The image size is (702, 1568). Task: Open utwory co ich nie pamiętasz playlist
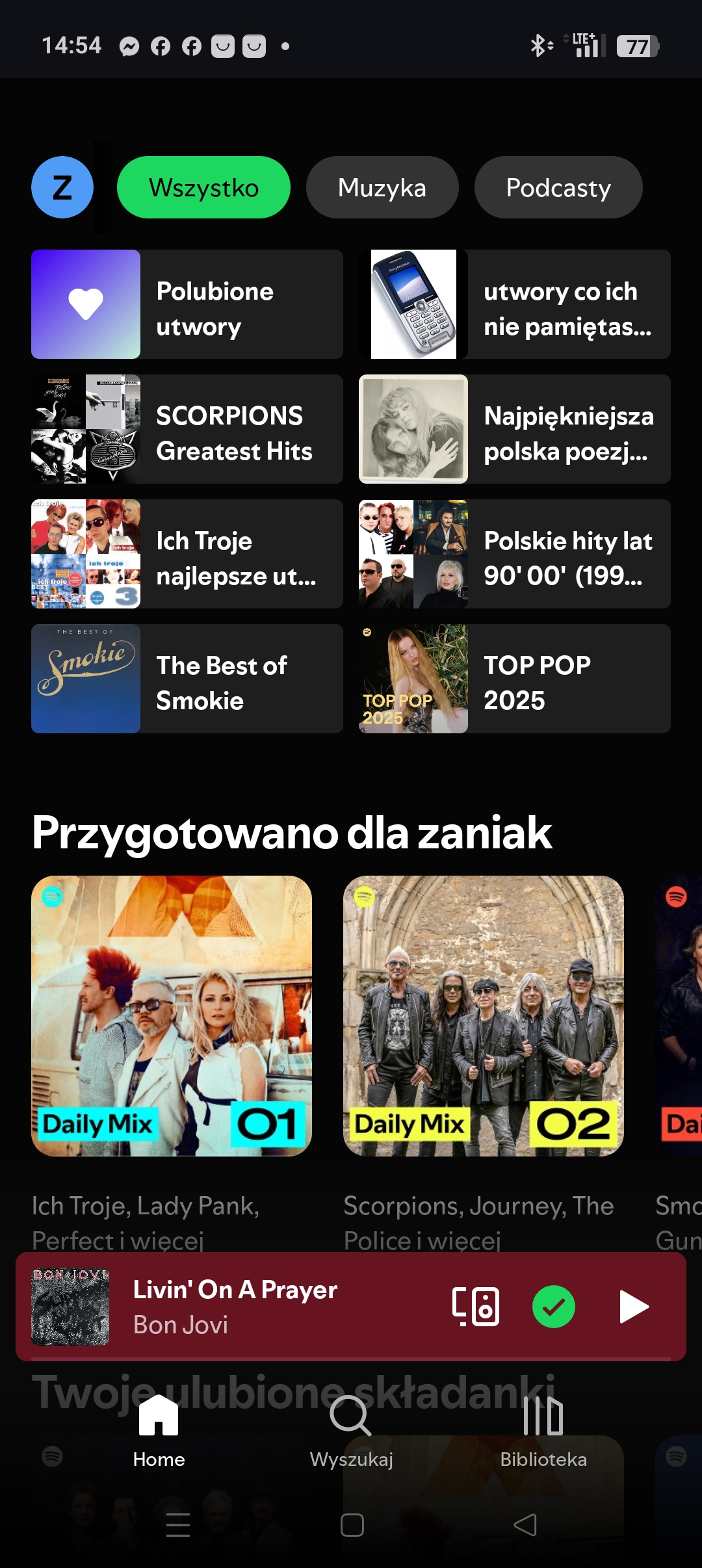click(x=515, y=304)
